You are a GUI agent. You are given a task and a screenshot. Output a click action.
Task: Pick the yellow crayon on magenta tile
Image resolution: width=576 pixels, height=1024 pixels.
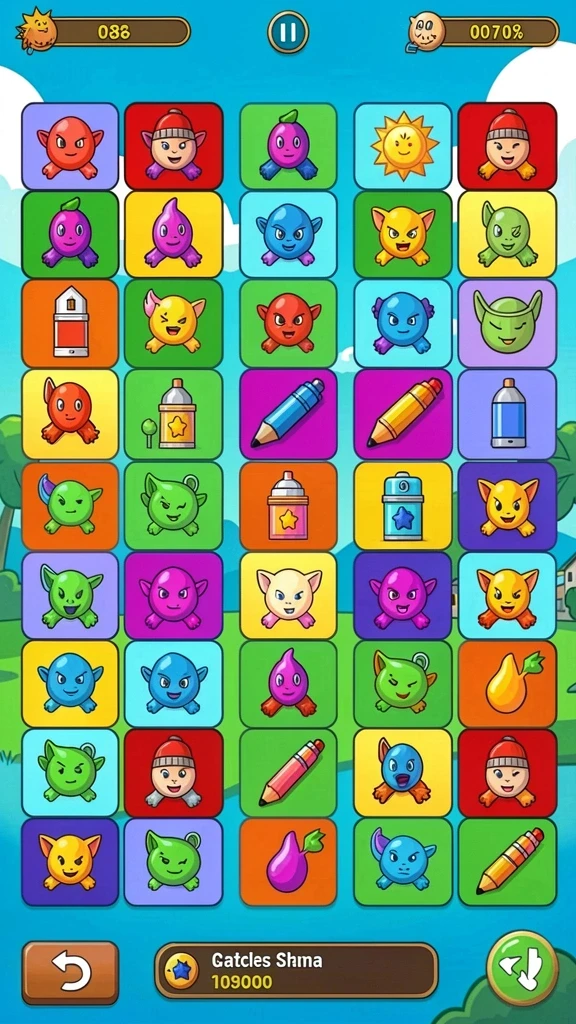pyautogui.click(x=403, y=414)
